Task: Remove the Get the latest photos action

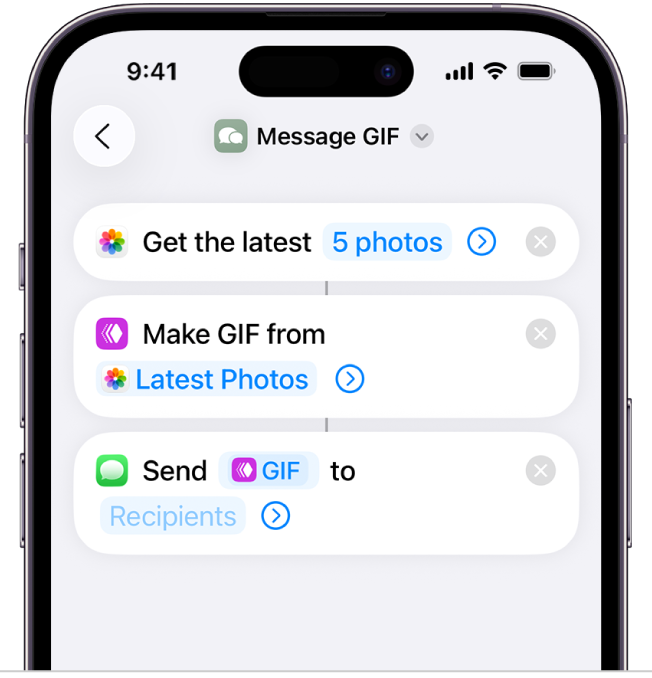Action: [540, 242]
